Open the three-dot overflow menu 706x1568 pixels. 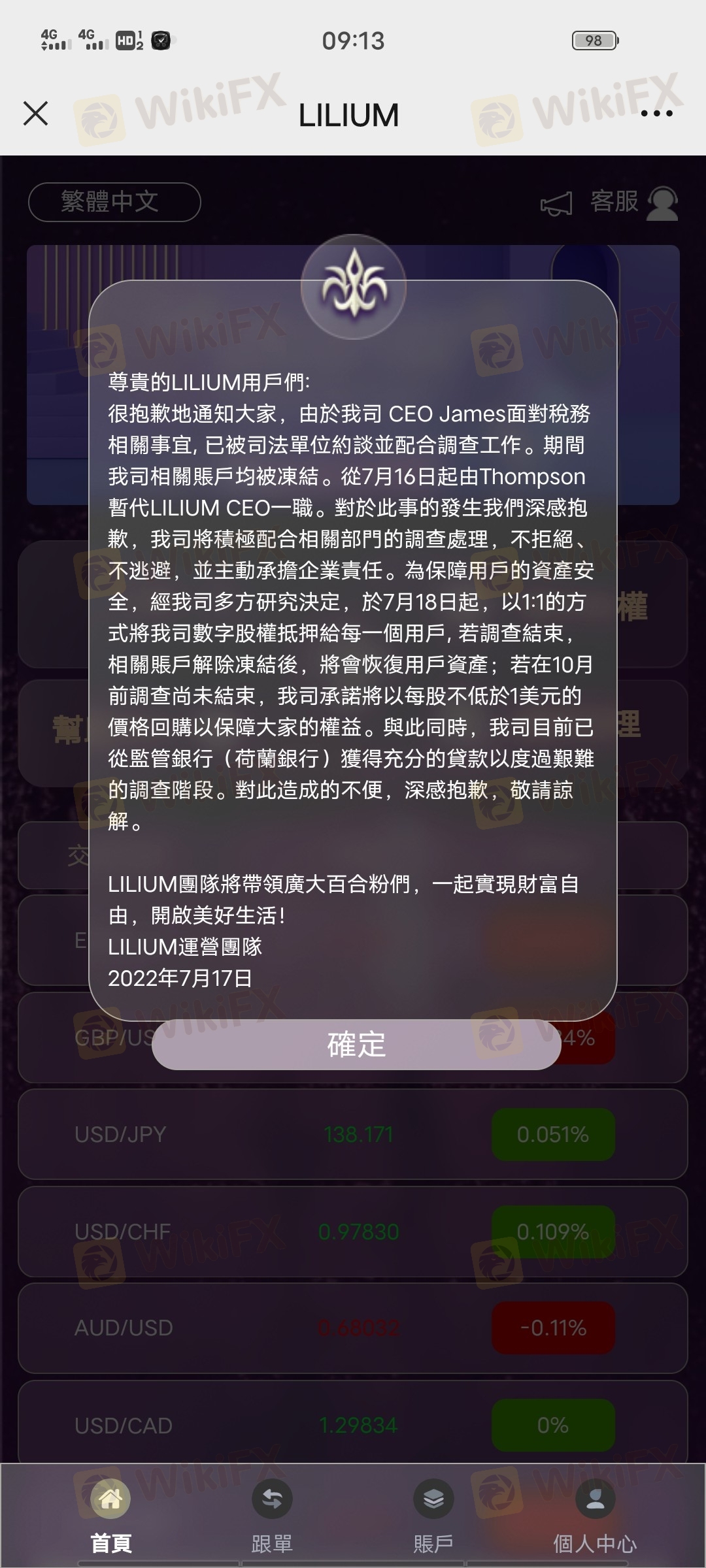(x=656, y=114)
